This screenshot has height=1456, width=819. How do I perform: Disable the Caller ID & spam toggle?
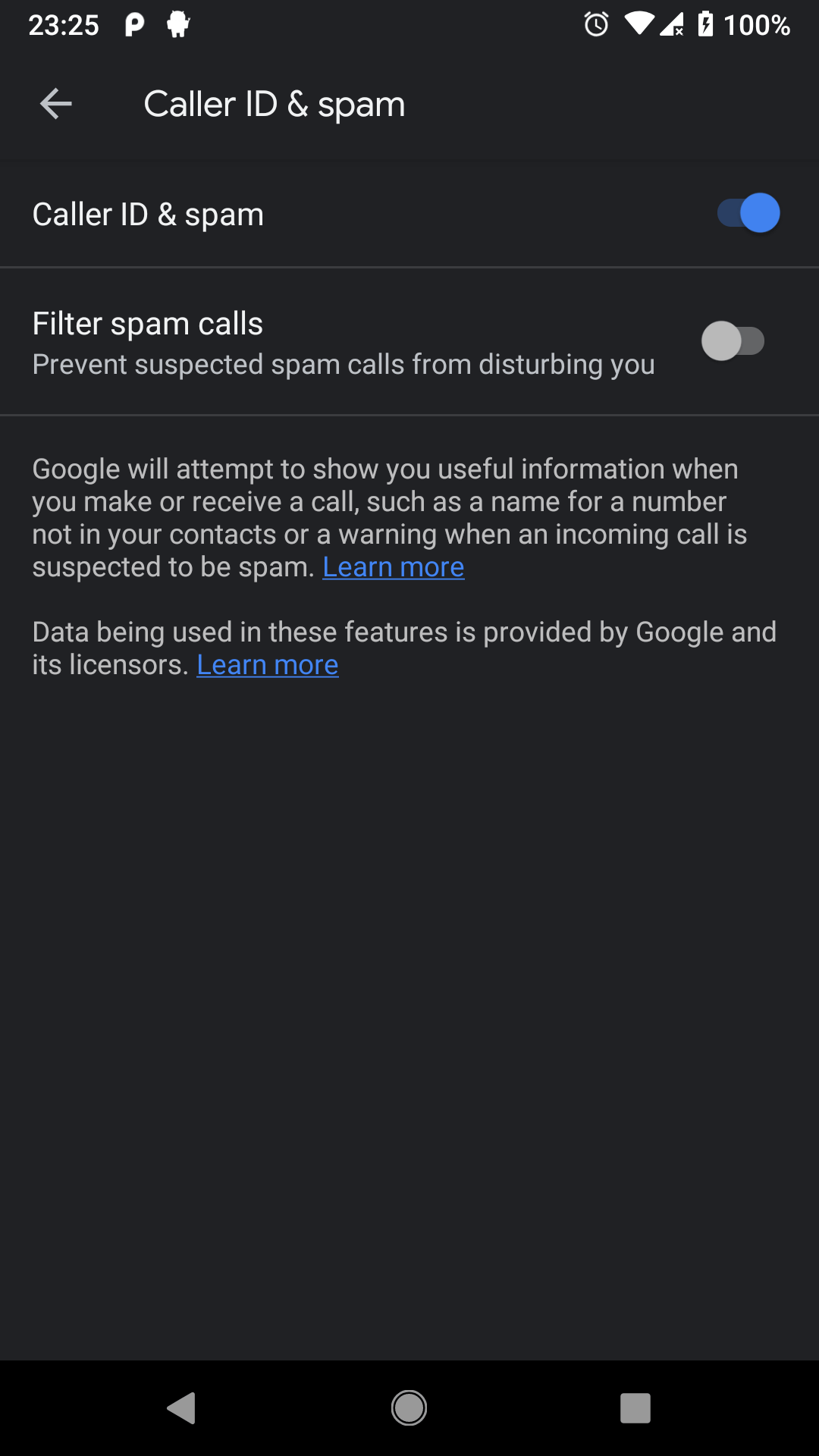(x=748, y=213)
